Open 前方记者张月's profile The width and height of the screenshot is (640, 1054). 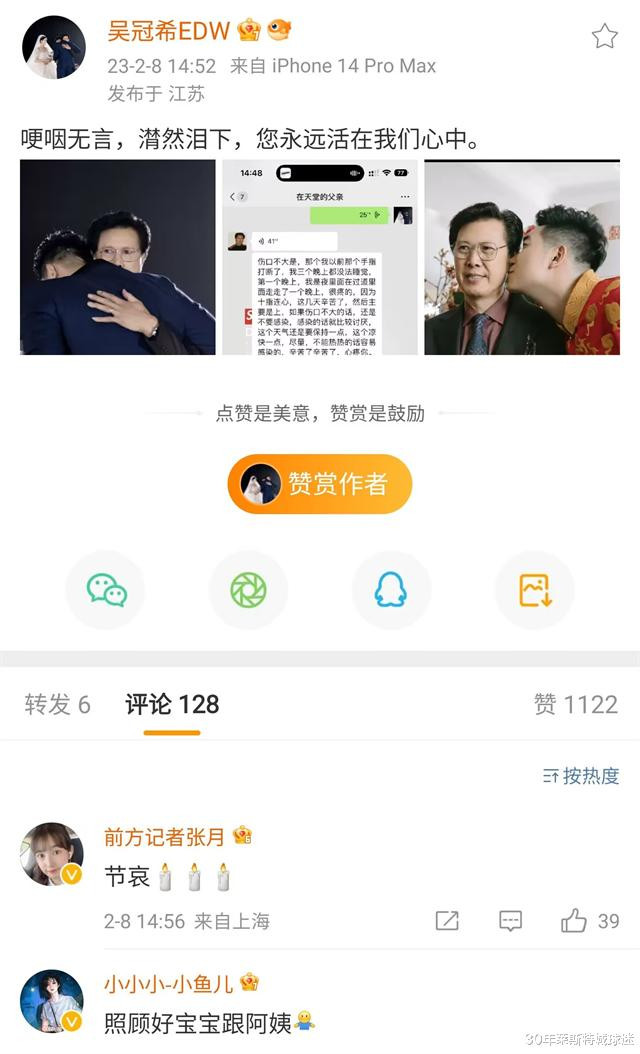52,854
